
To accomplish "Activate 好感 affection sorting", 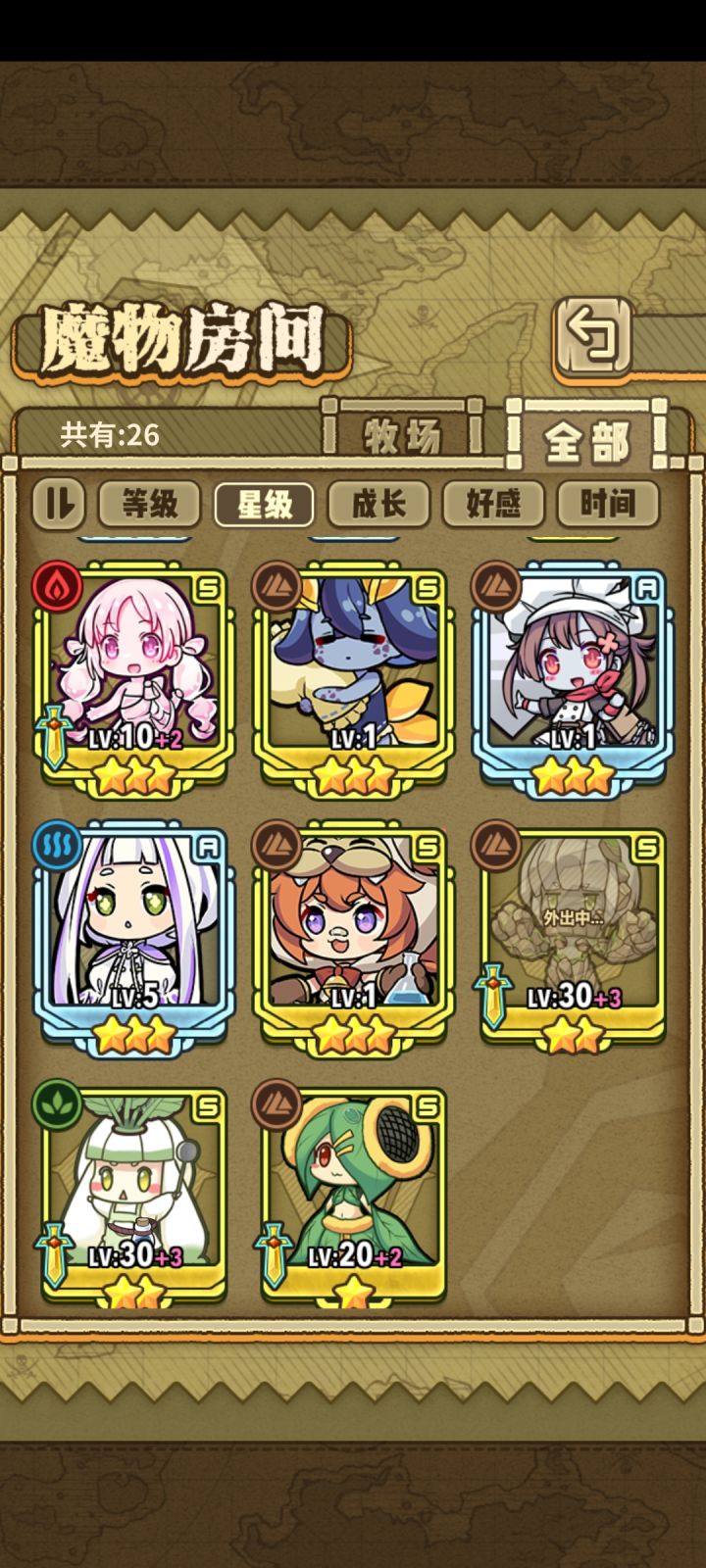I will pos(494,503).
